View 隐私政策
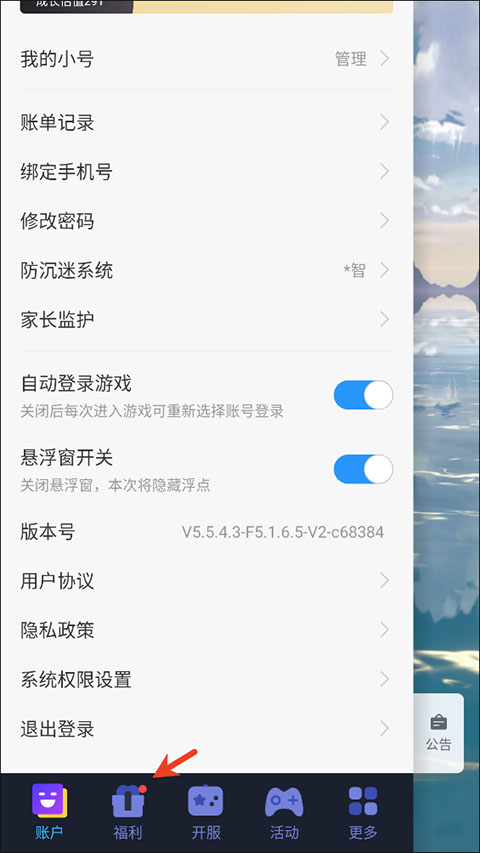 (206, 630)
